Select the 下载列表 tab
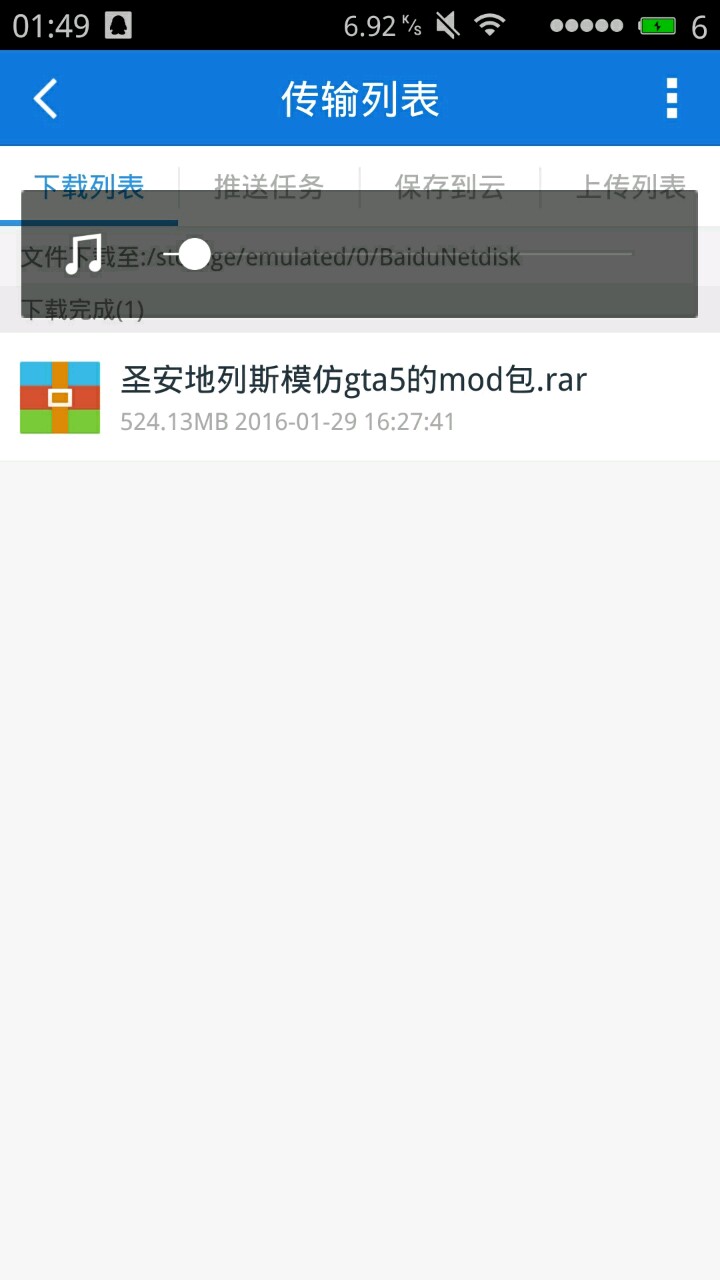Screen dimensions: 720x1280 pos(89,186)
